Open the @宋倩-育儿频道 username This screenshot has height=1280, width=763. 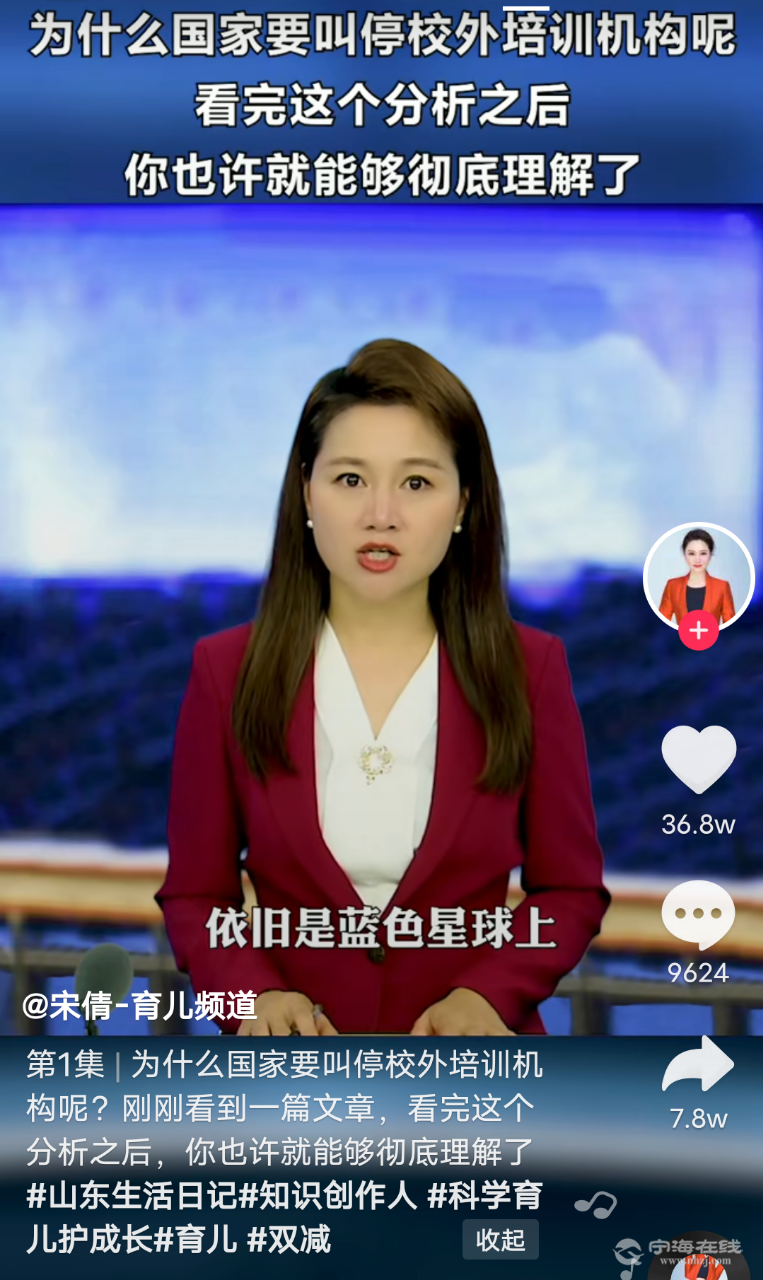pos(140,1005)
